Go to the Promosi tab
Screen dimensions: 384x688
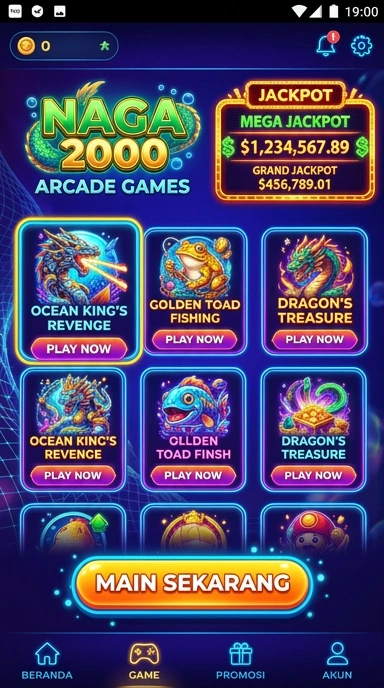(x=240, y=661)
